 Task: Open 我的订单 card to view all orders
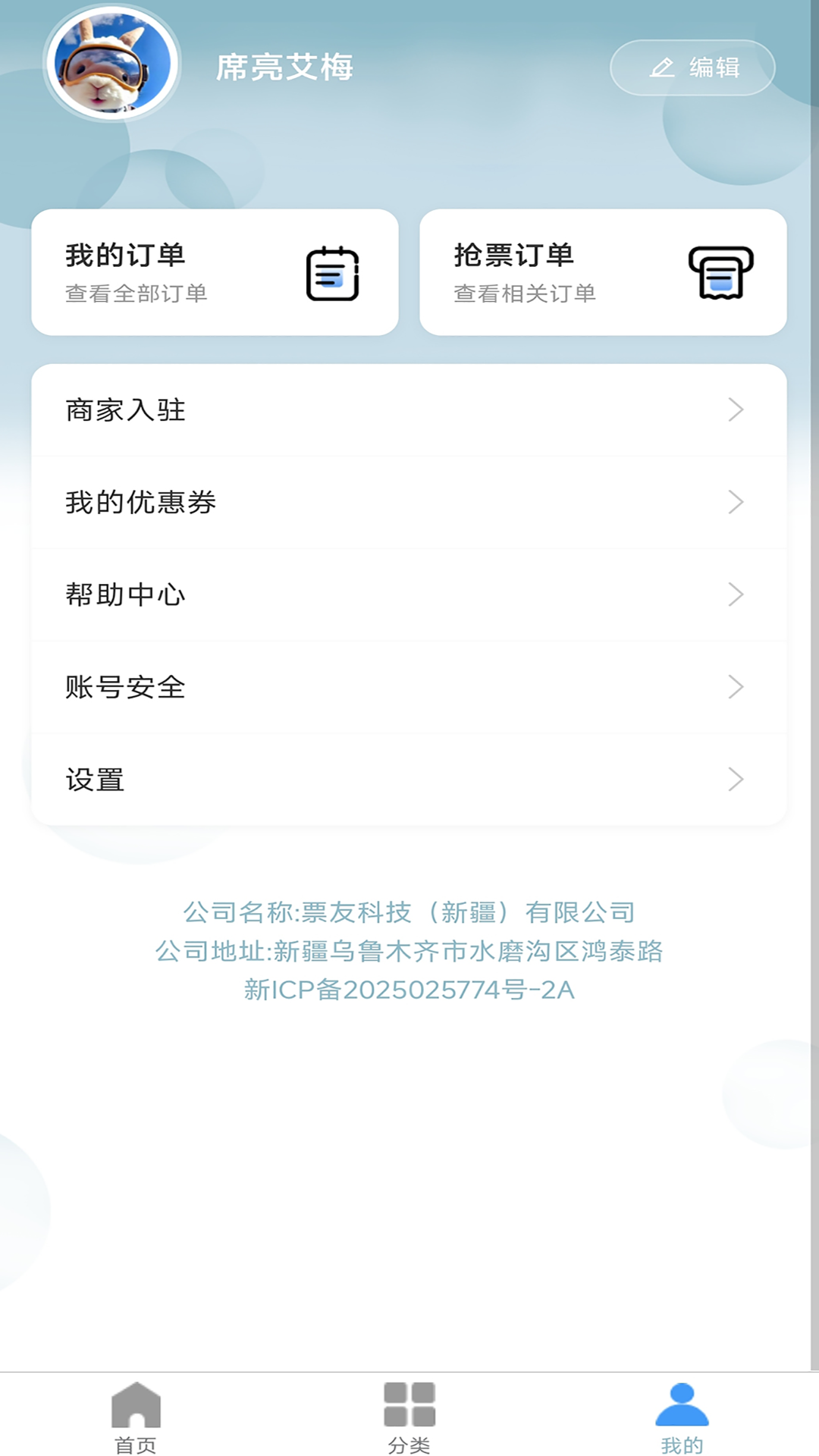(215, 272)
